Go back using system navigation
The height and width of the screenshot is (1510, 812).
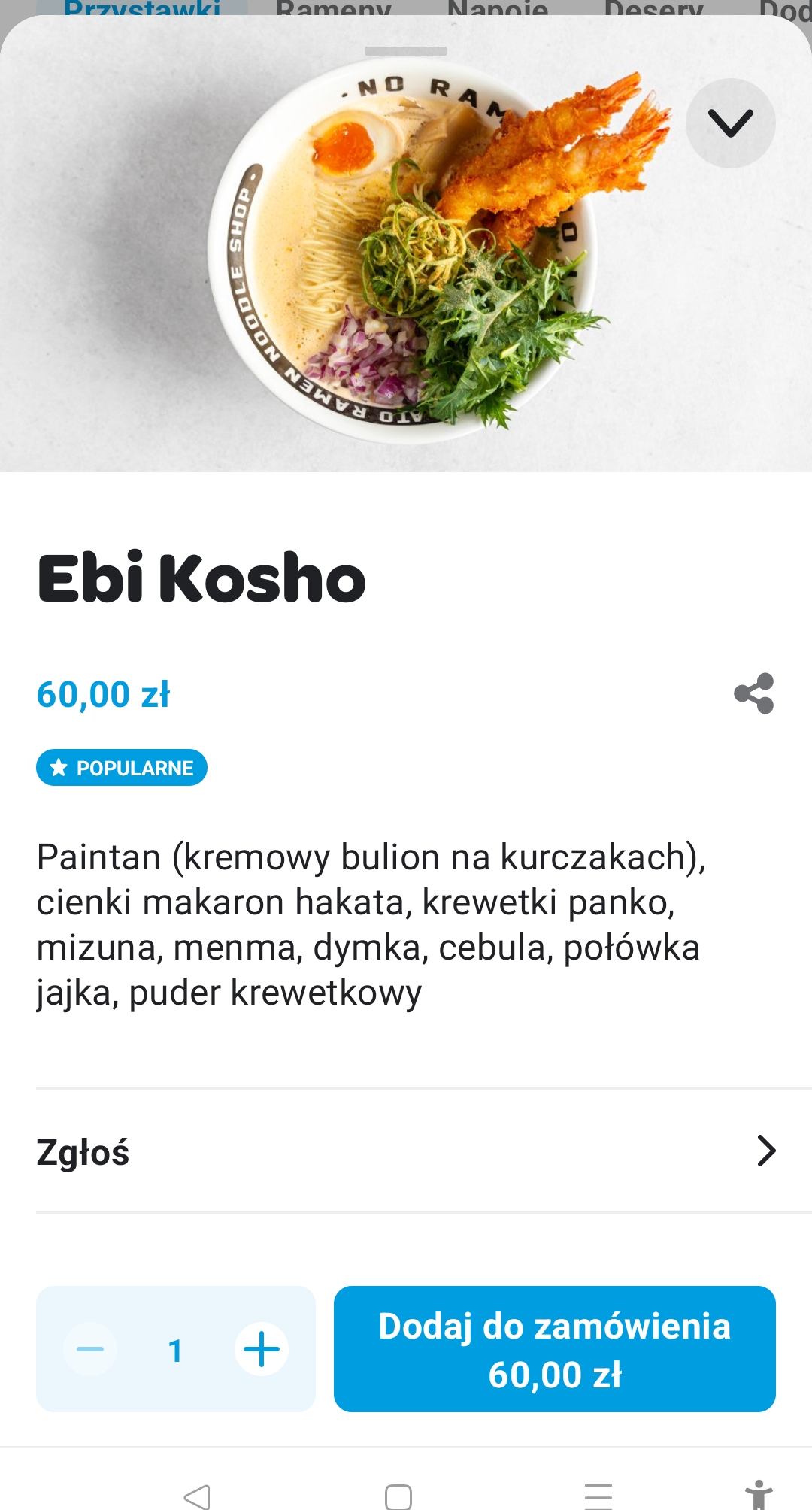[197, 1496]
